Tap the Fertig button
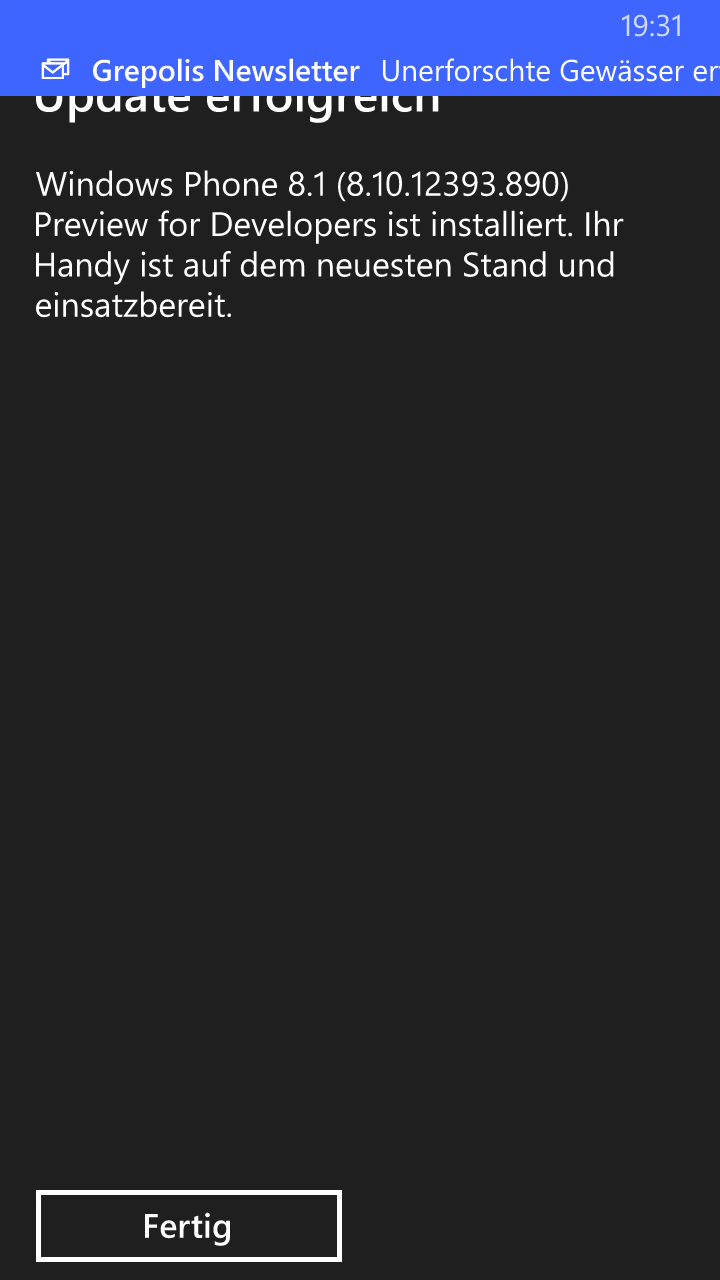 tap(189, 1226)
